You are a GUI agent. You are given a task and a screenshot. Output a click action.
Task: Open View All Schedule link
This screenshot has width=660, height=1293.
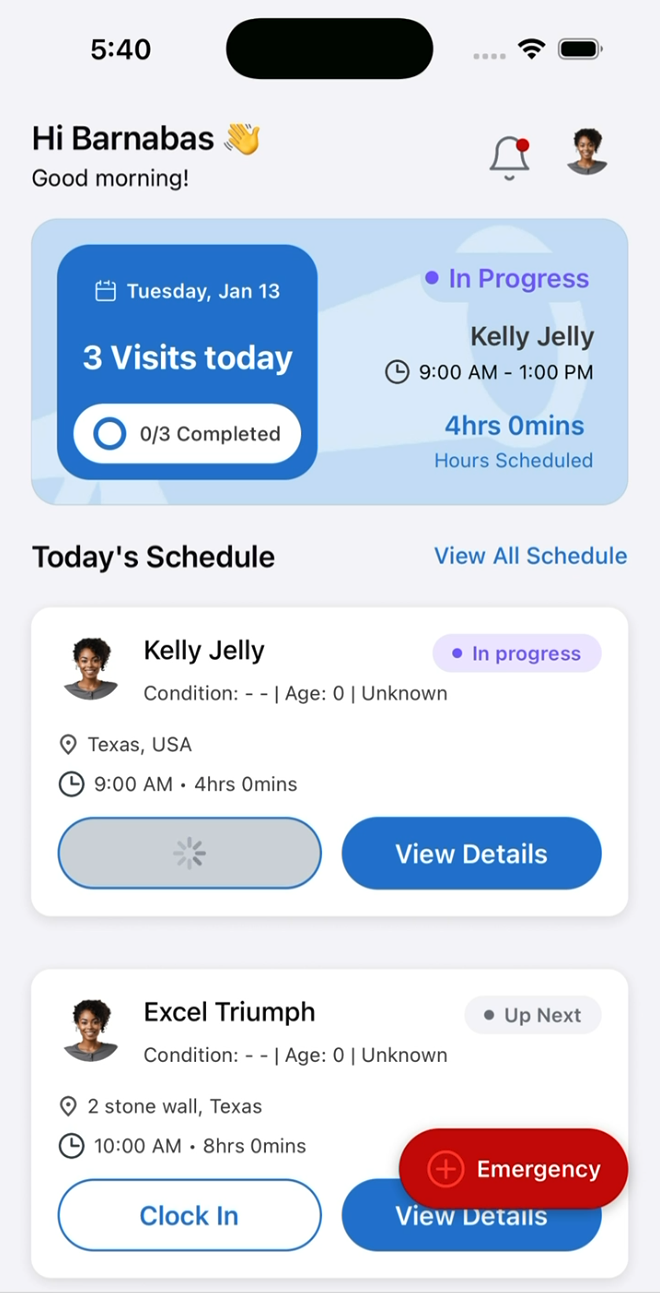coord(530,556)
